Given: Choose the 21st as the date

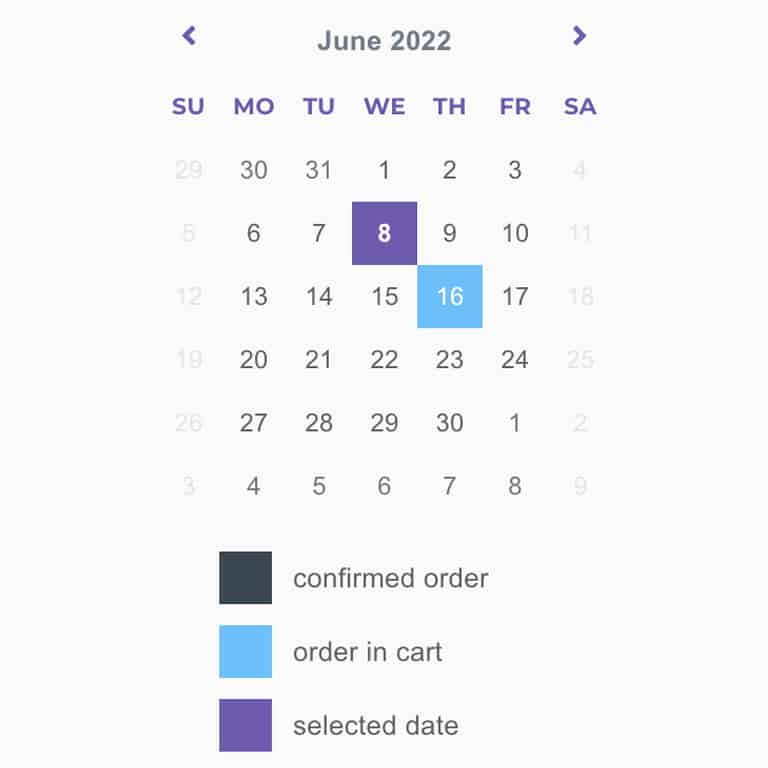Looking at the screenshot, I should (319, 360).
